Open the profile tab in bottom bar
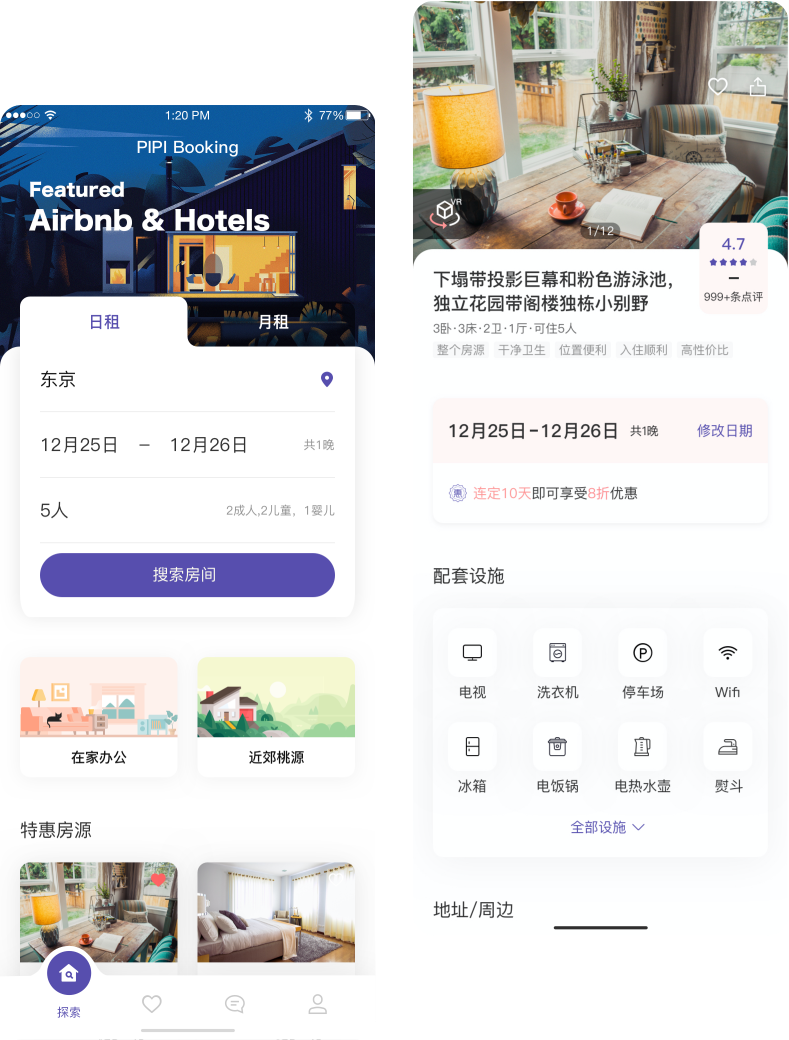 (x=318, y=1004)
